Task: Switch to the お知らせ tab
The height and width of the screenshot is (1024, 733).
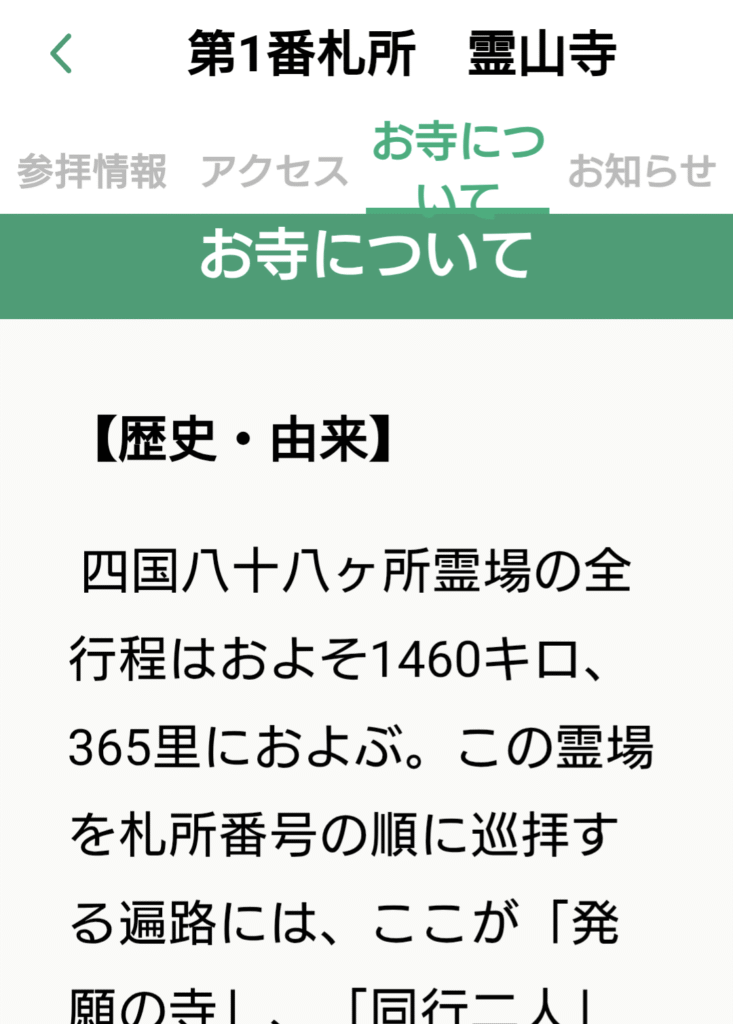Action: tap(641, 172)
